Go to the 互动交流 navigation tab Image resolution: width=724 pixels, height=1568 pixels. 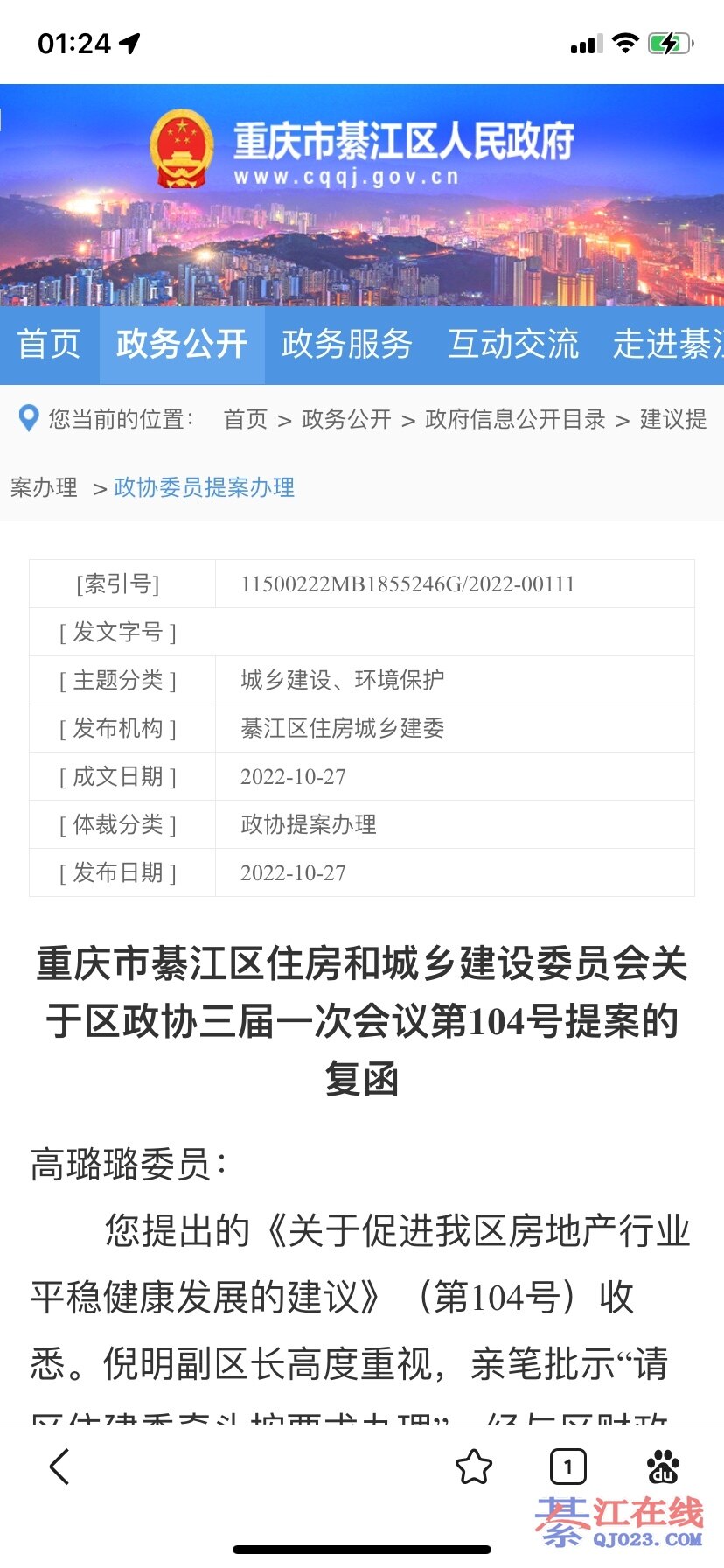click(513, 344)
